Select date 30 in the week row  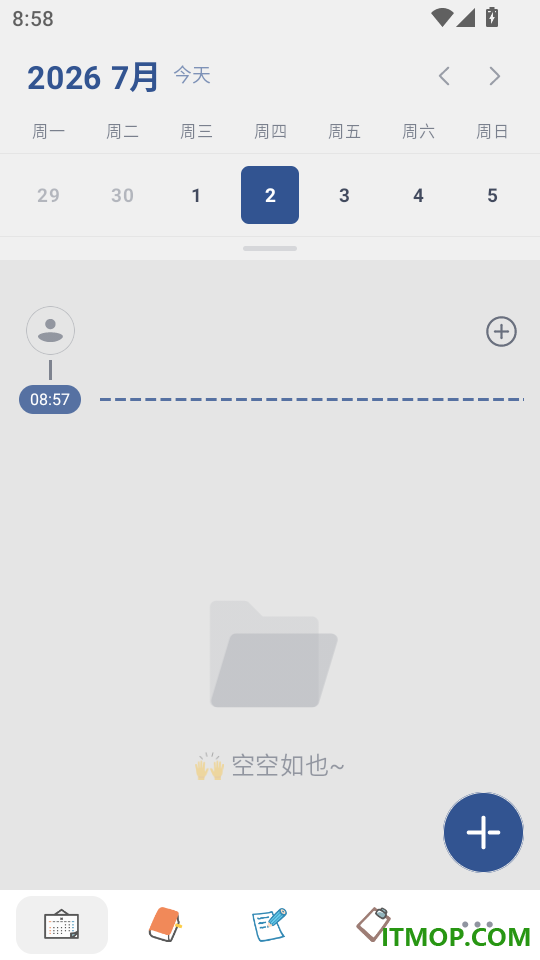tap(122, 195)
